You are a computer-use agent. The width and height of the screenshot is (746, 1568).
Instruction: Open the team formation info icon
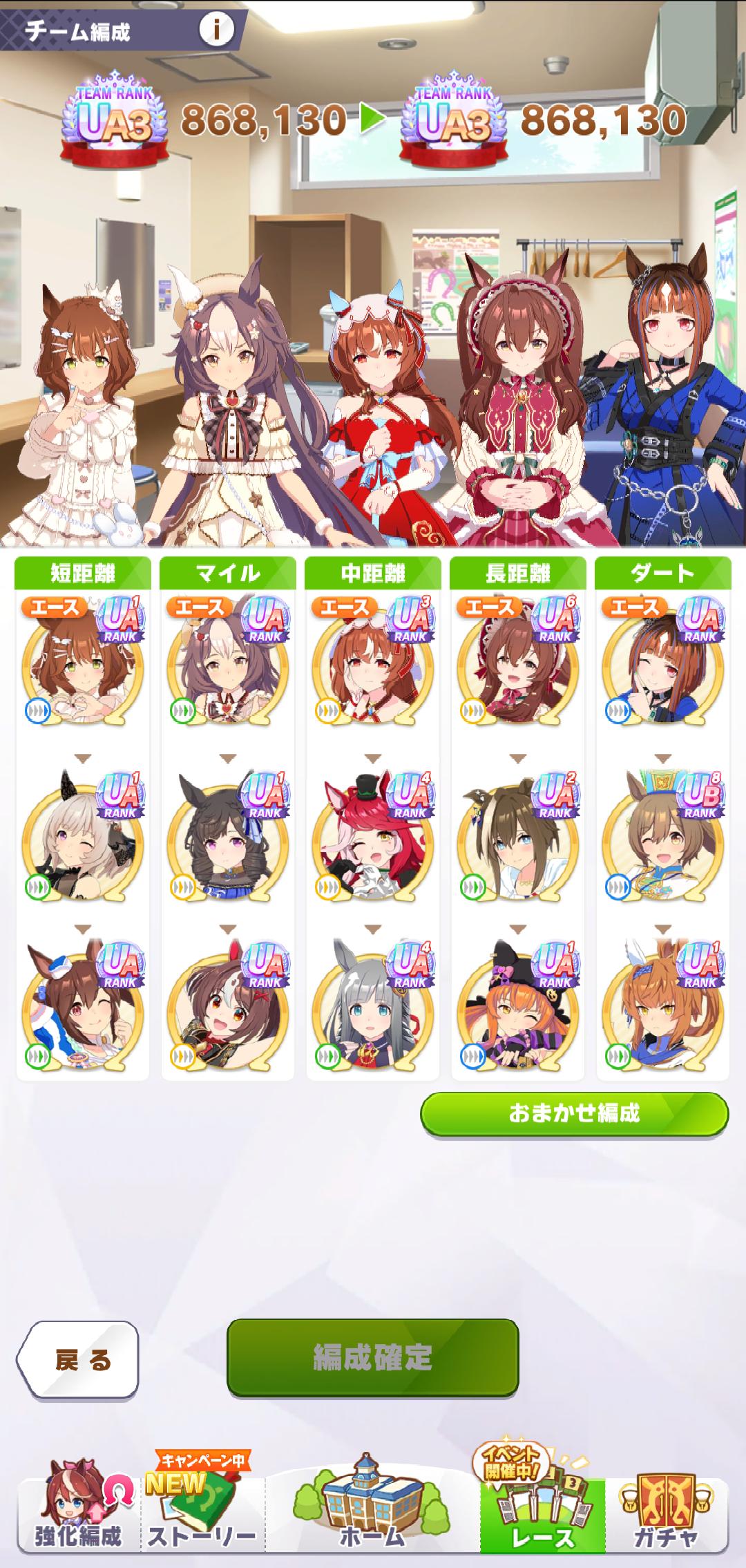coord(216,30)
